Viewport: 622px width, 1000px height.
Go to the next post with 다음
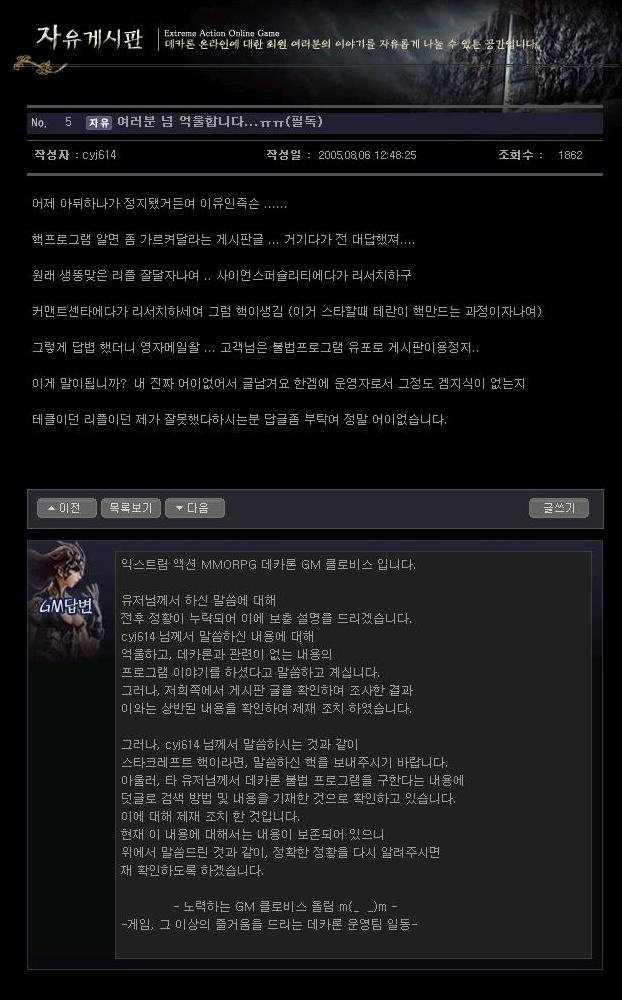point(194,508)
